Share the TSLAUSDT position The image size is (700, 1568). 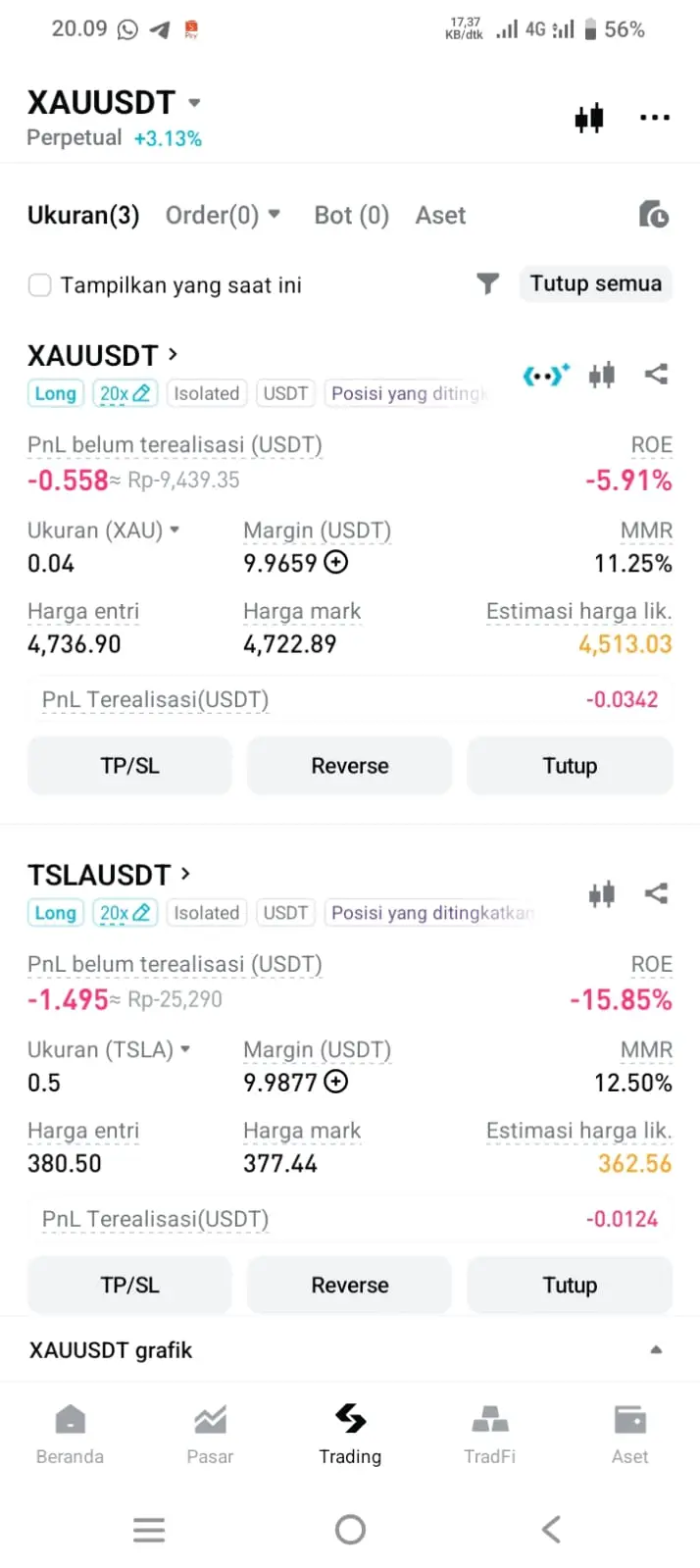(x=656, y=893)
